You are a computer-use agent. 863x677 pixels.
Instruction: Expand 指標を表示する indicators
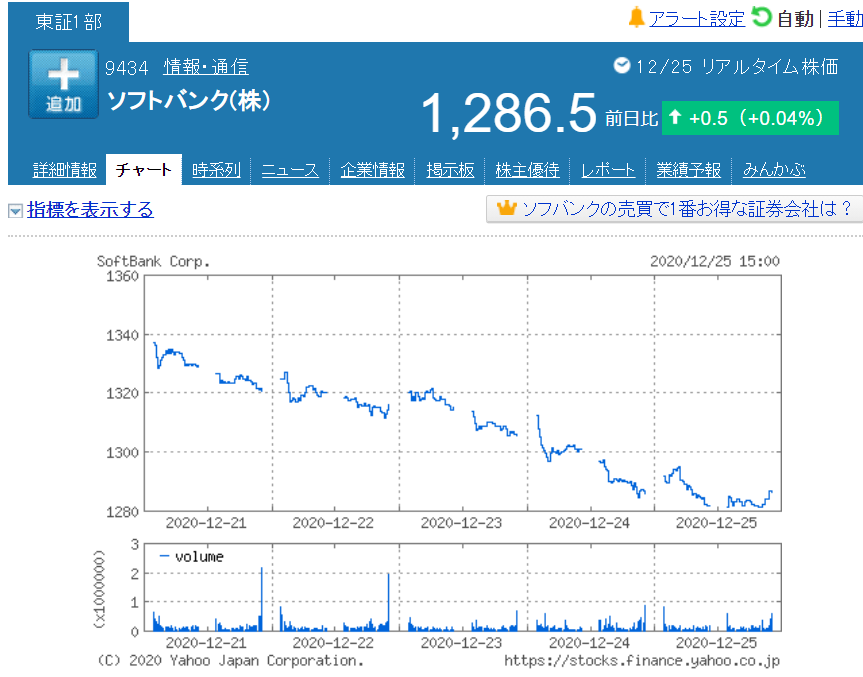pos(90,210)
